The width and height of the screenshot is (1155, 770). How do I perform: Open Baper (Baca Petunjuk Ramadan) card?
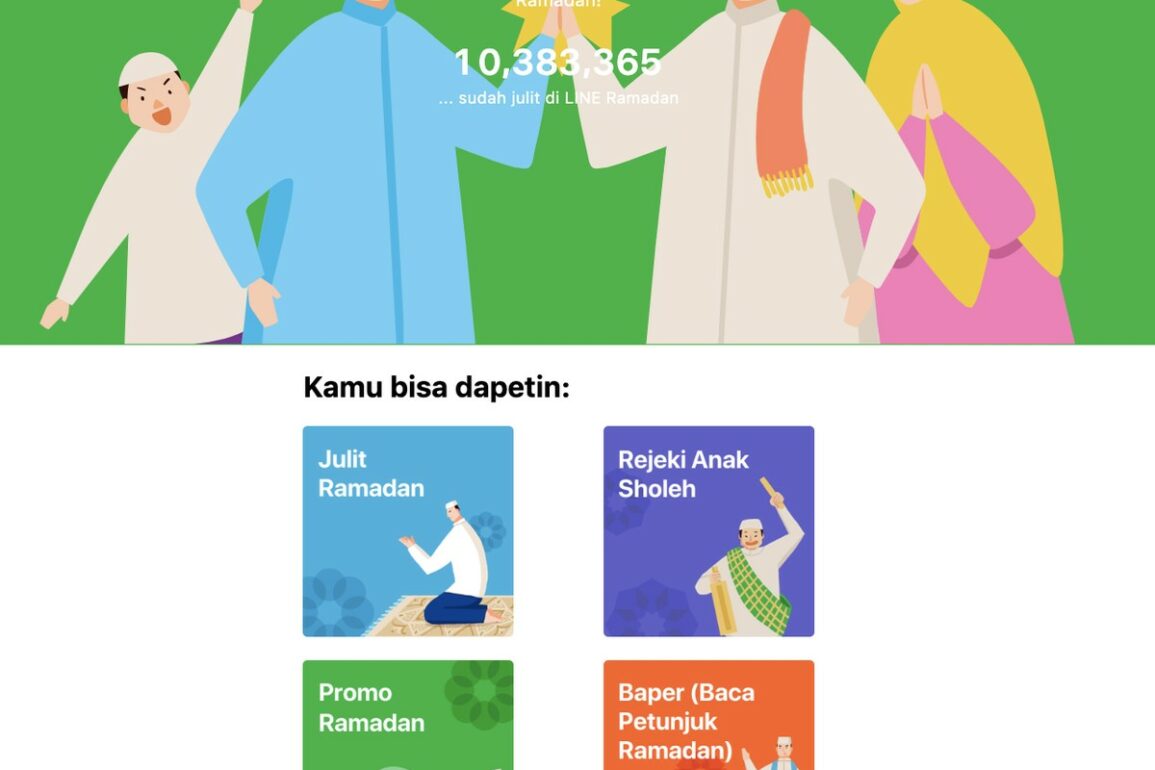[x=708, y=714]
